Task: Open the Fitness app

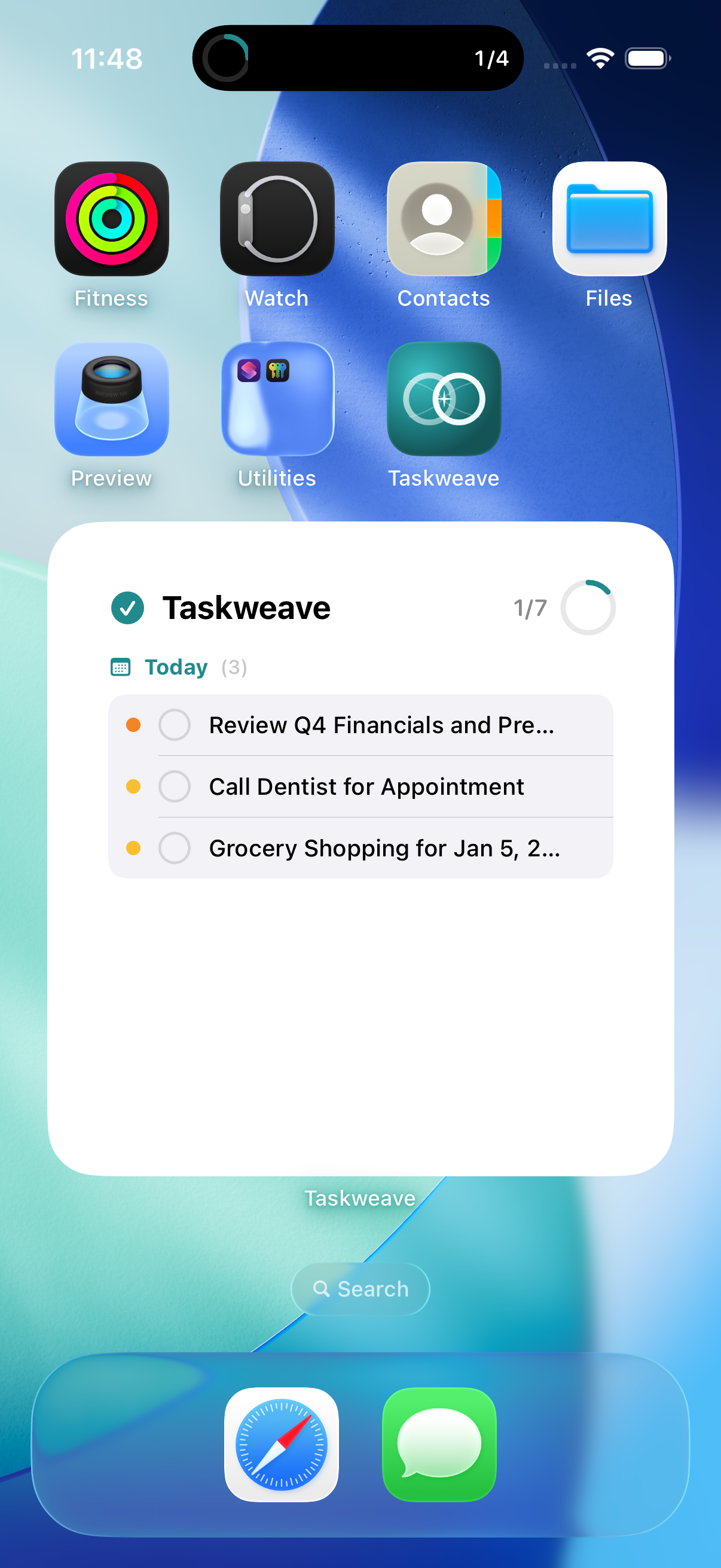Action: 111,218
